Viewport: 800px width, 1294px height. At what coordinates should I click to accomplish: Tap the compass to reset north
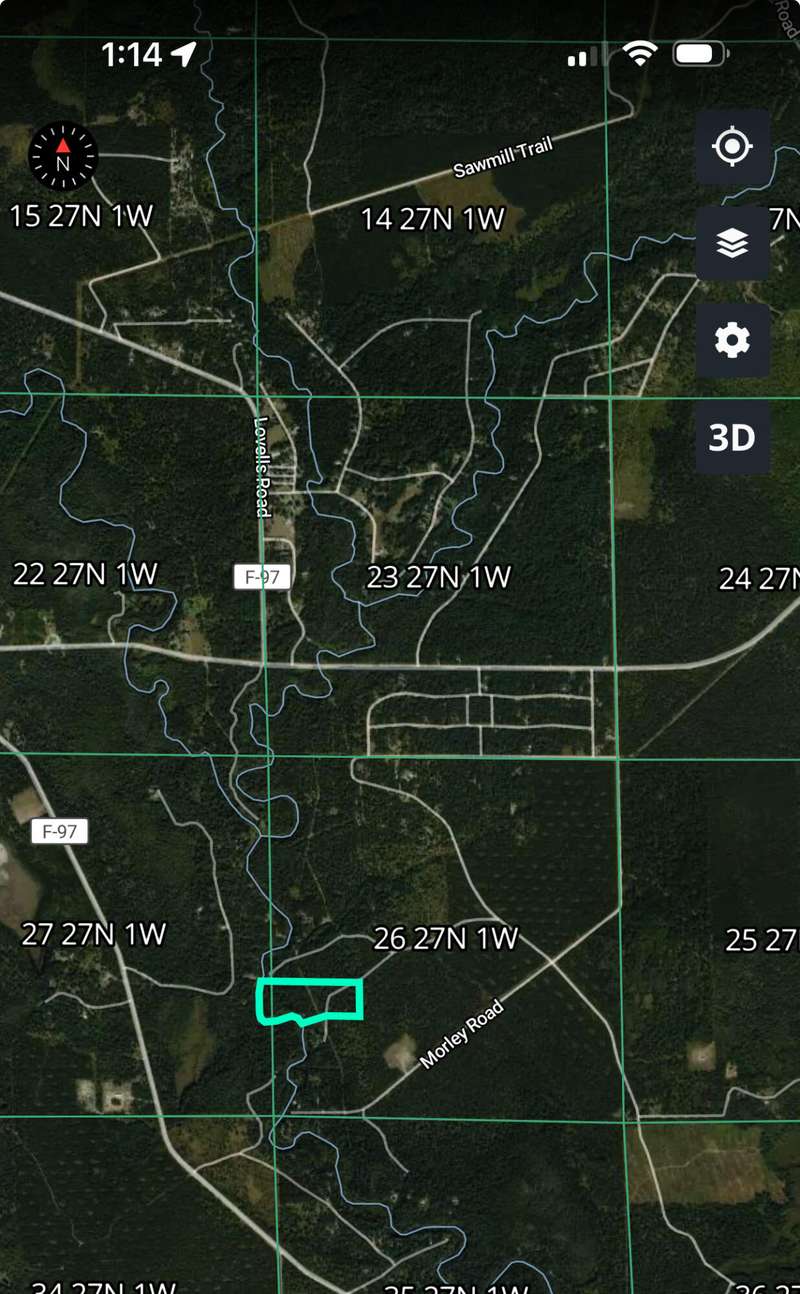point(63,157)
